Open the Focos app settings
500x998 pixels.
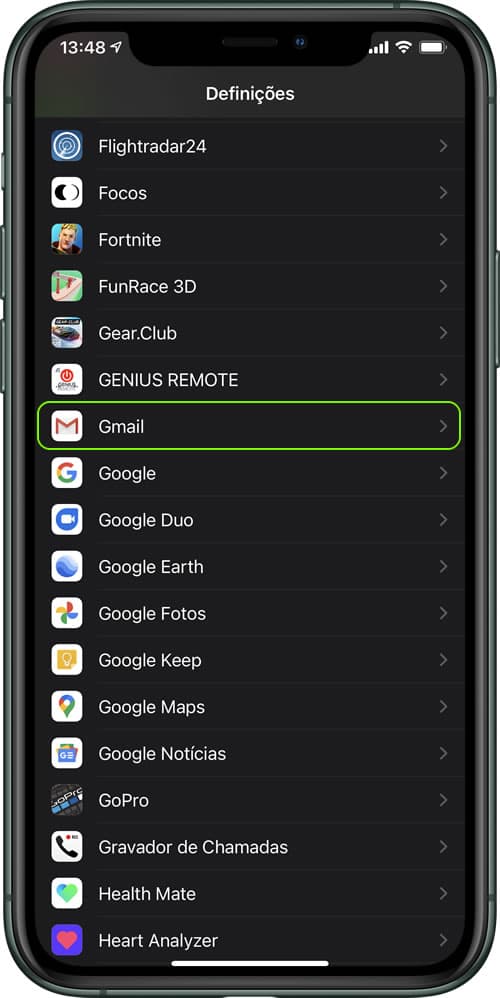click(x=249, y=193)
